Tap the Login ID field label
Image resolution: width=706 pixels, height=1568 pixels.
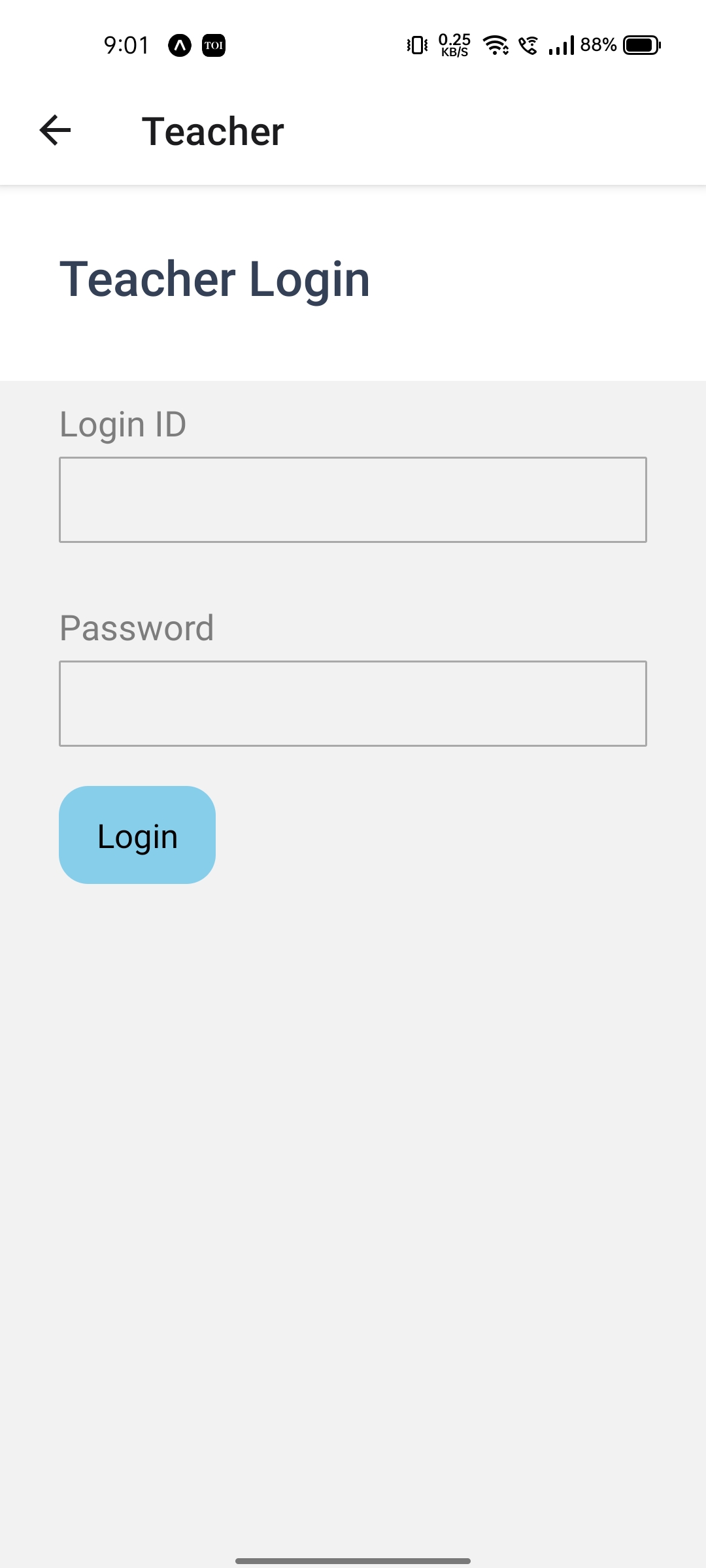coord(123,423)
